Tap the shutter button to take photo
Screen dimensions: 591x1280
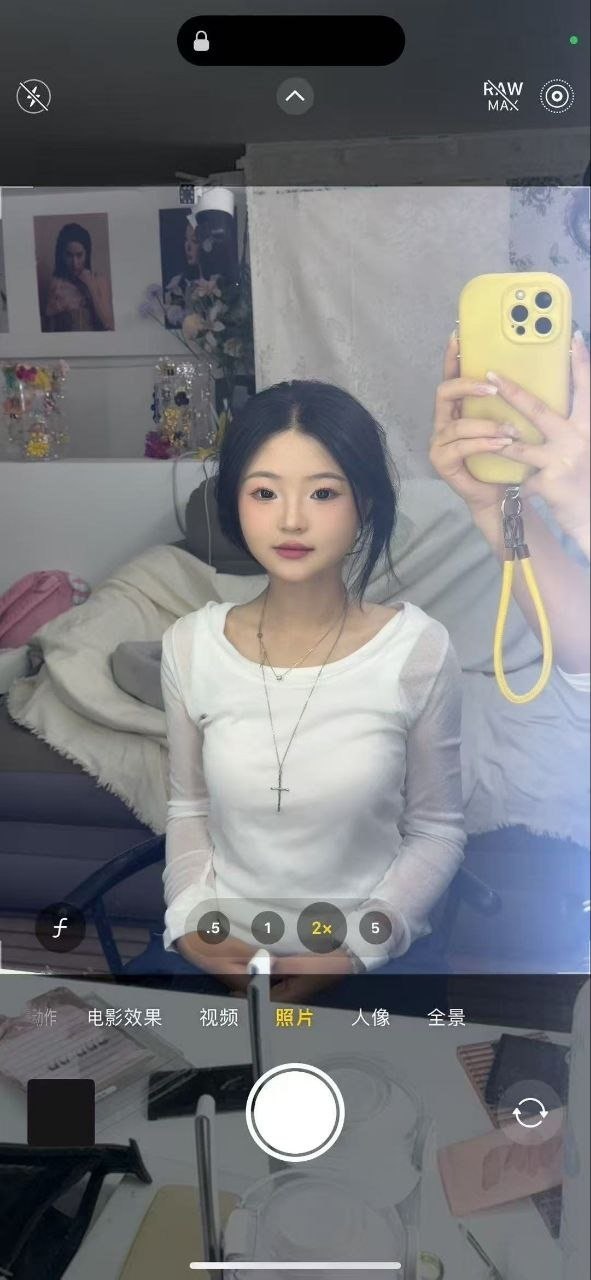click(295, 1112)
